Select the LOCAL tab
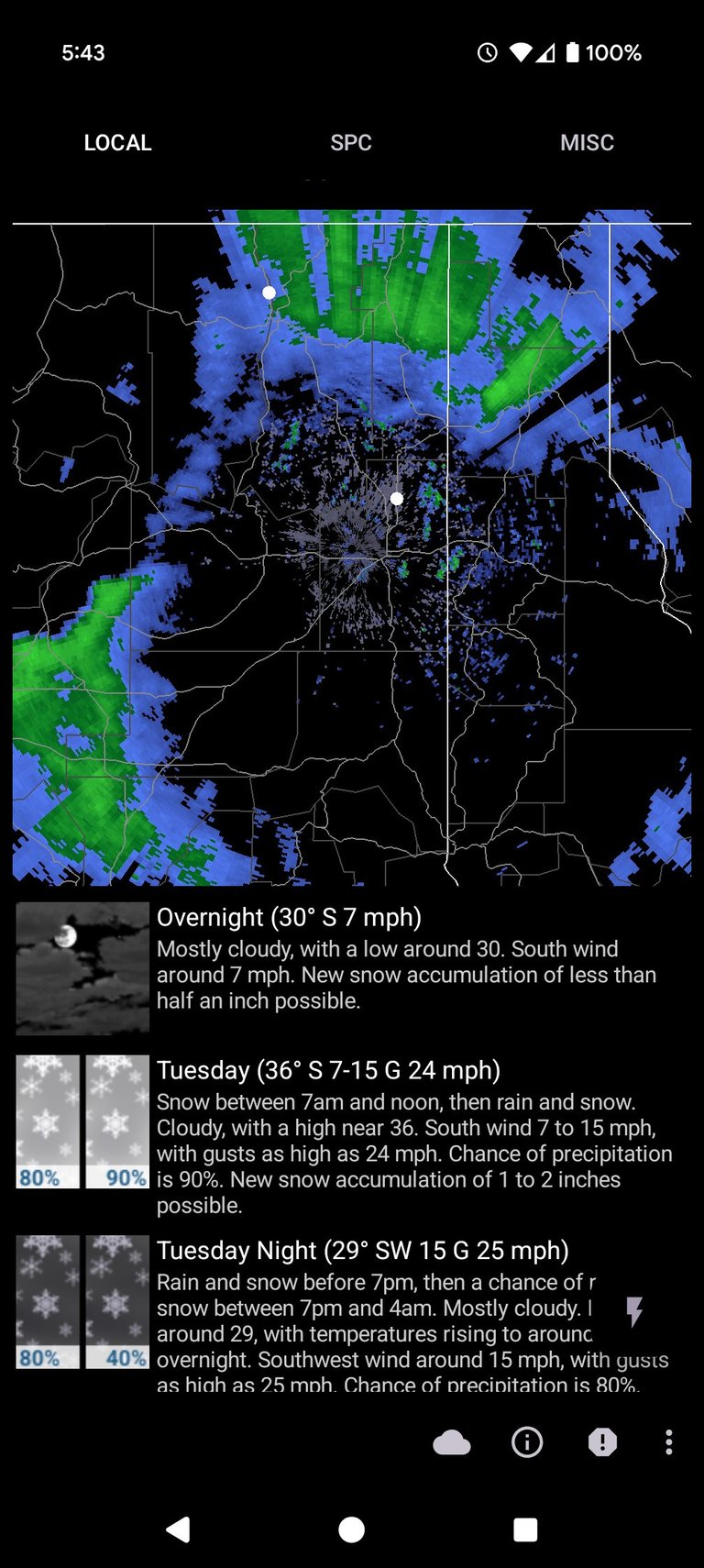The image size is (704, 1568). coord(117,143)
